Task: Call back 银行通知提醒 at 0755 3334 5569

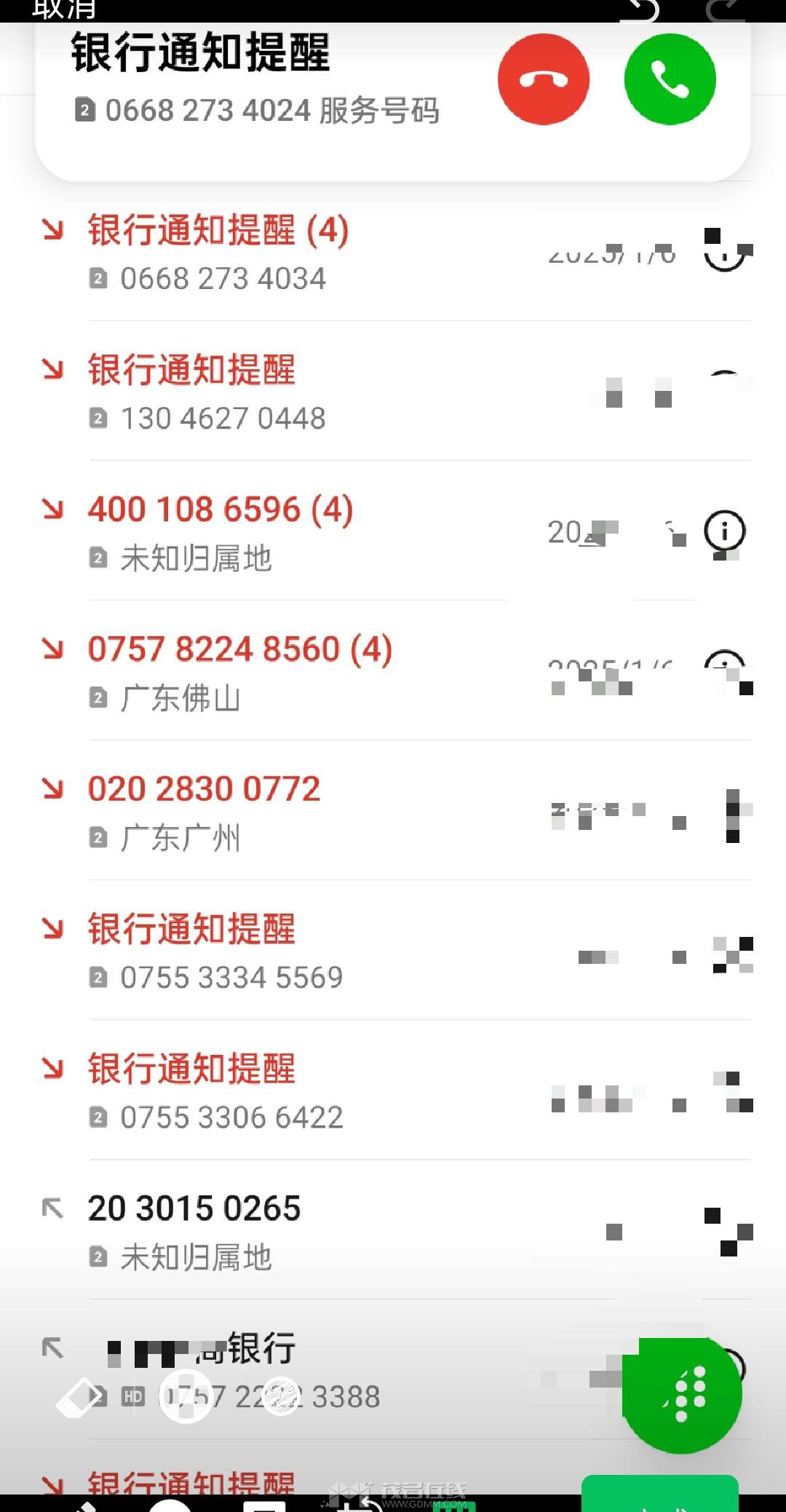Action: click(x=291, y=951)
